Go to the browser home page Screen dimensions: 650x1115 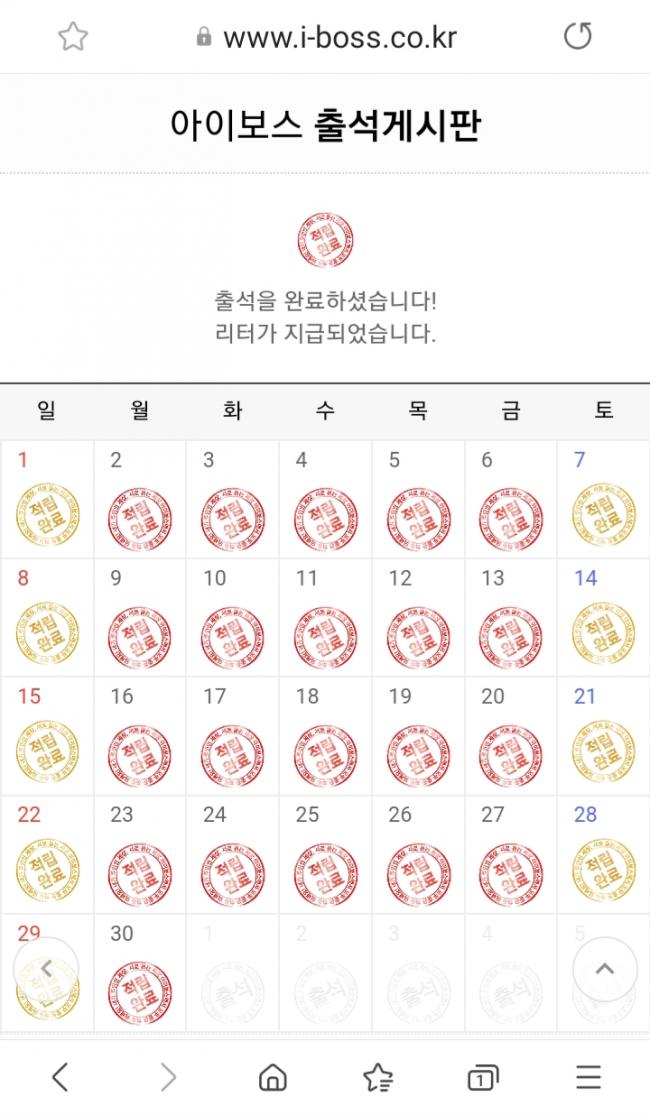click(272, 1077)
